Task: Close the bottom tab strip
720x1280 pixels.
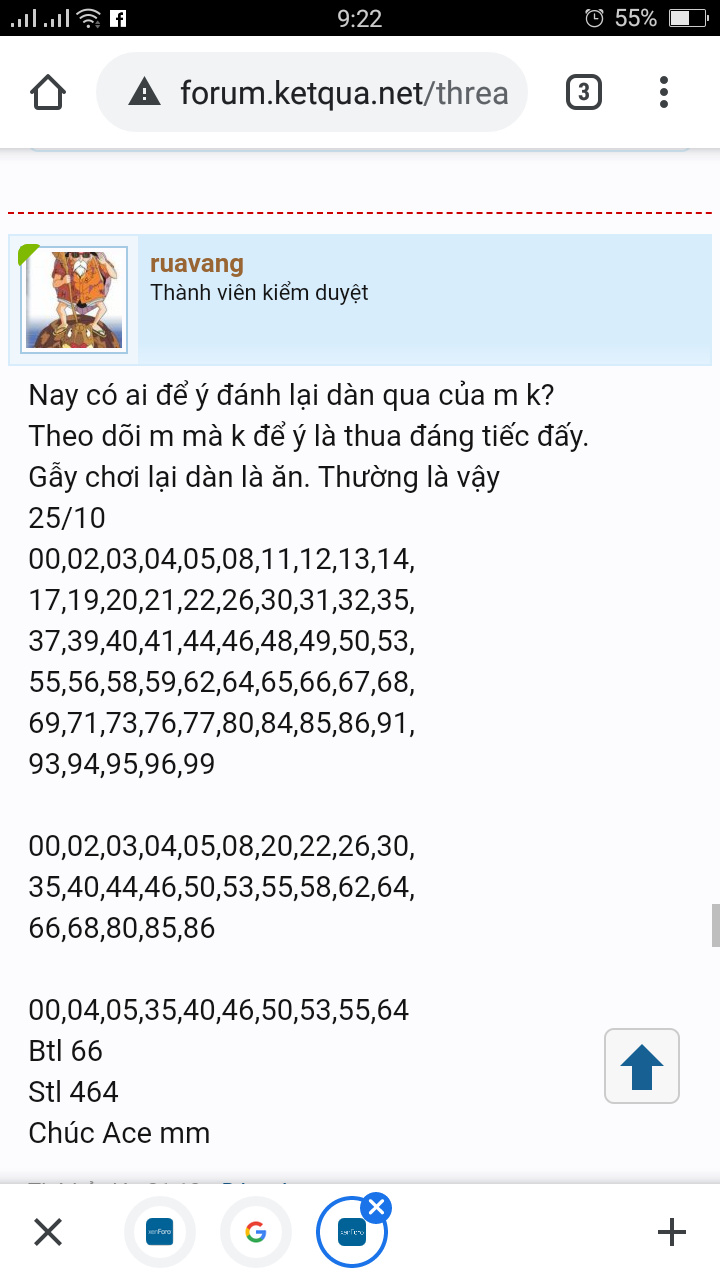Action: pos(48,1232)
